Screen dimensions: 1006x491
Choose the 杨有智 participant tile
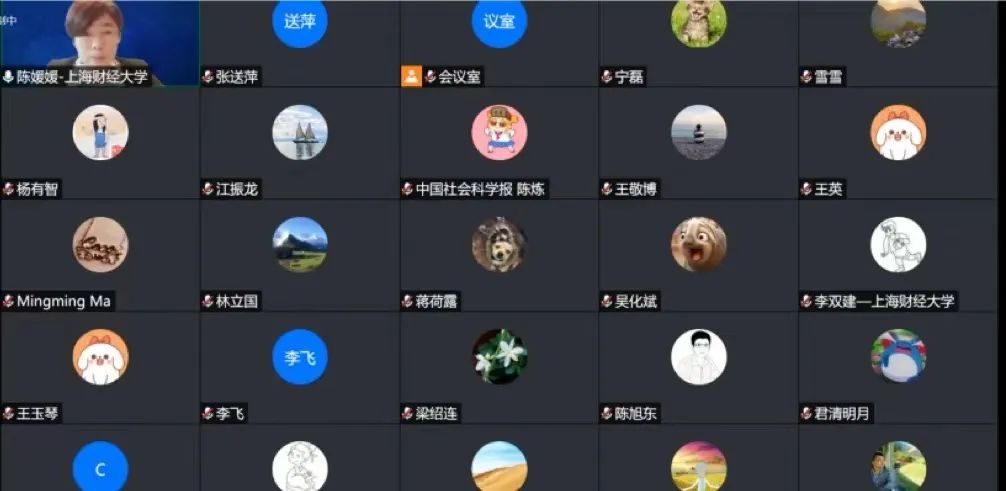pyautogui.click(x=100, y=133)
